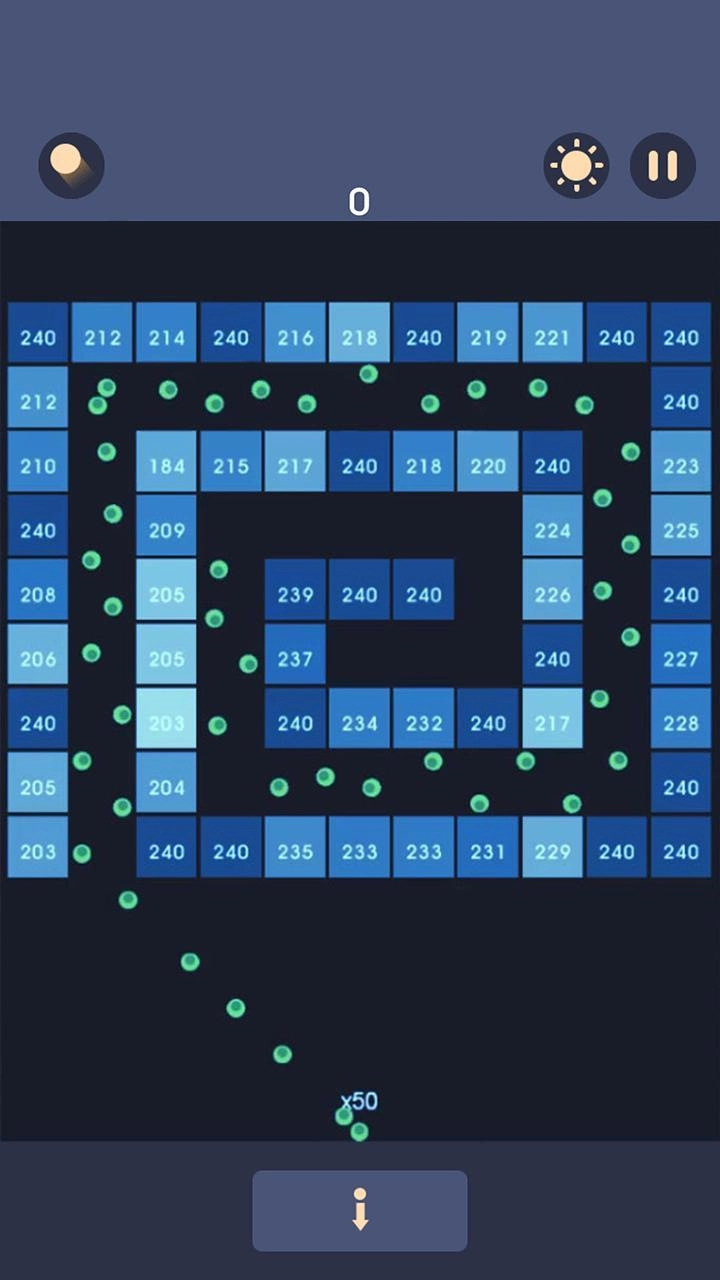Viewport: 720px width, 1280px height.
Task: Open the ball selection icon
Action: 72,166
